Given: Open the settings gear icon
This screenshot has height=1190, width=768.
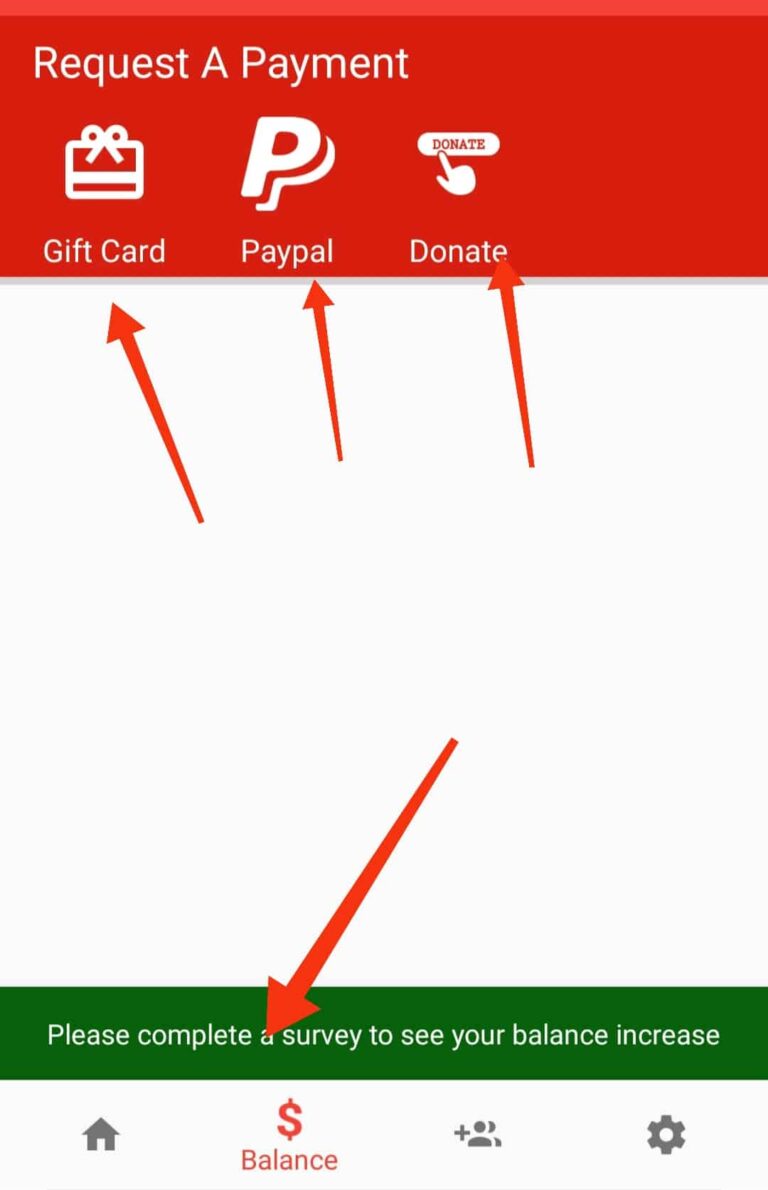Looking at the screenshot, I should pos(665,1135).
